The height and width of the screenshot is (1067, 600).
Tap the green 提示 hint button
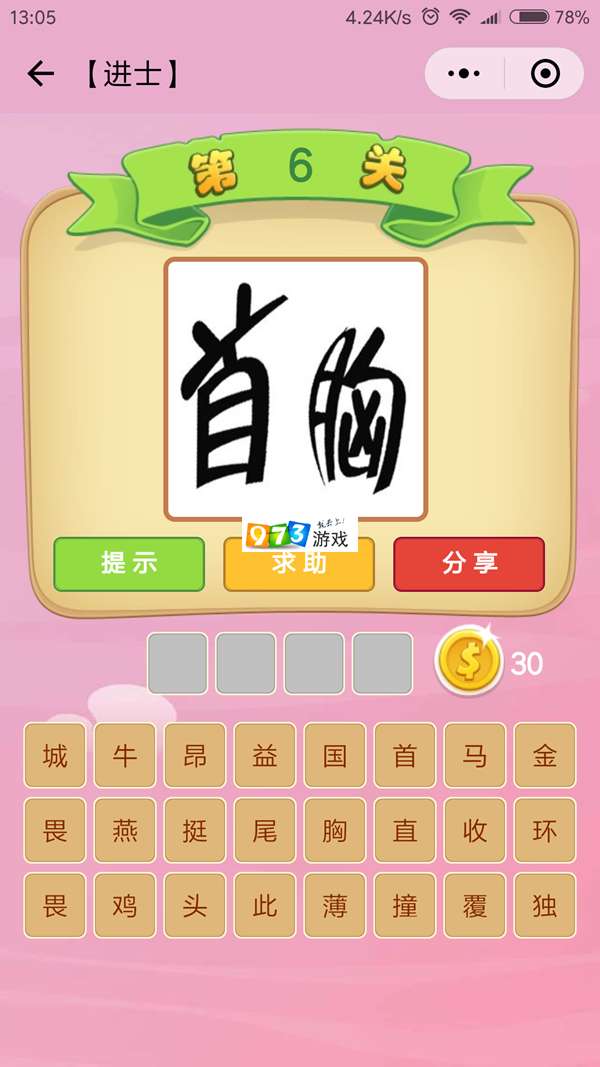click(129, 563)
